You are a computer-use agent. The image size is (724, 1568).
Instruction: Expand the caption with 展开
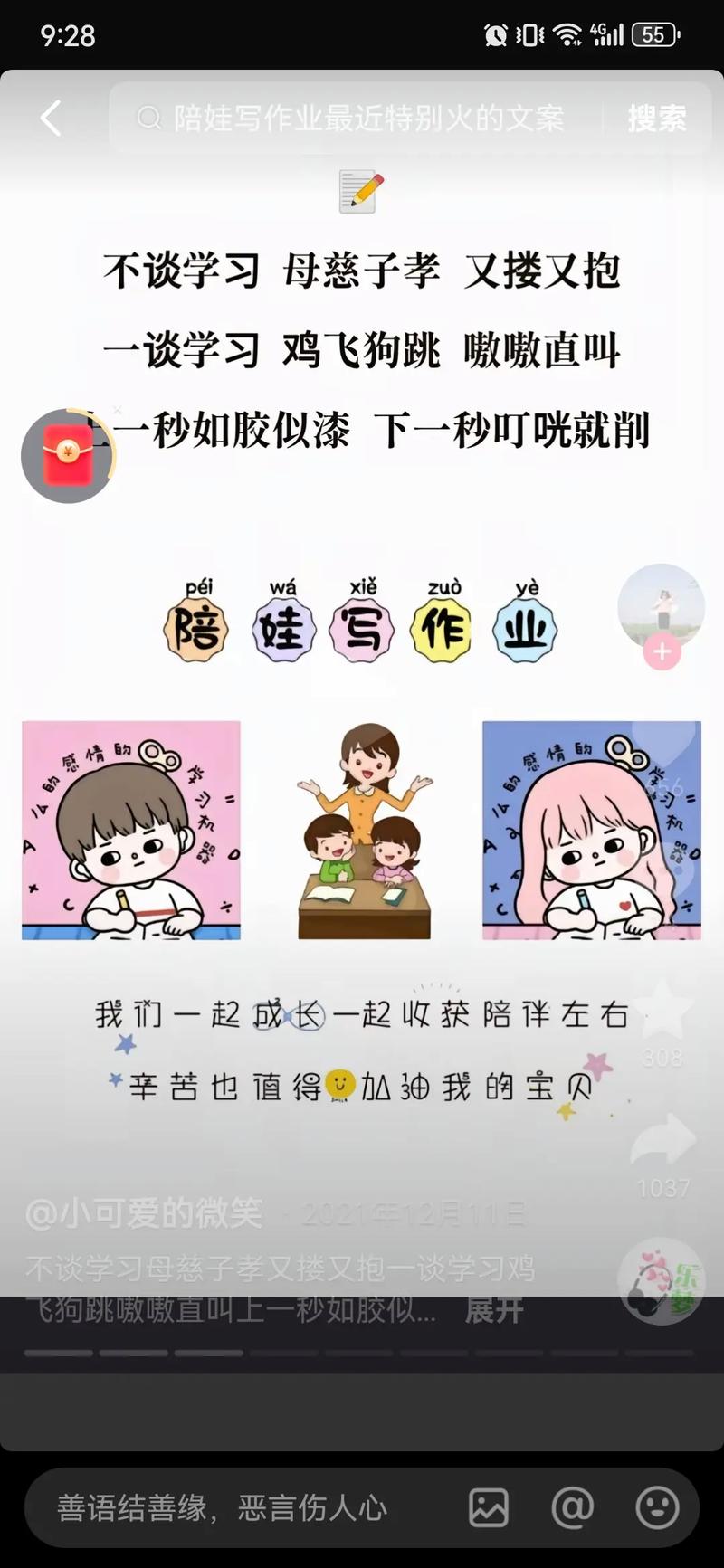(494, 1308)
